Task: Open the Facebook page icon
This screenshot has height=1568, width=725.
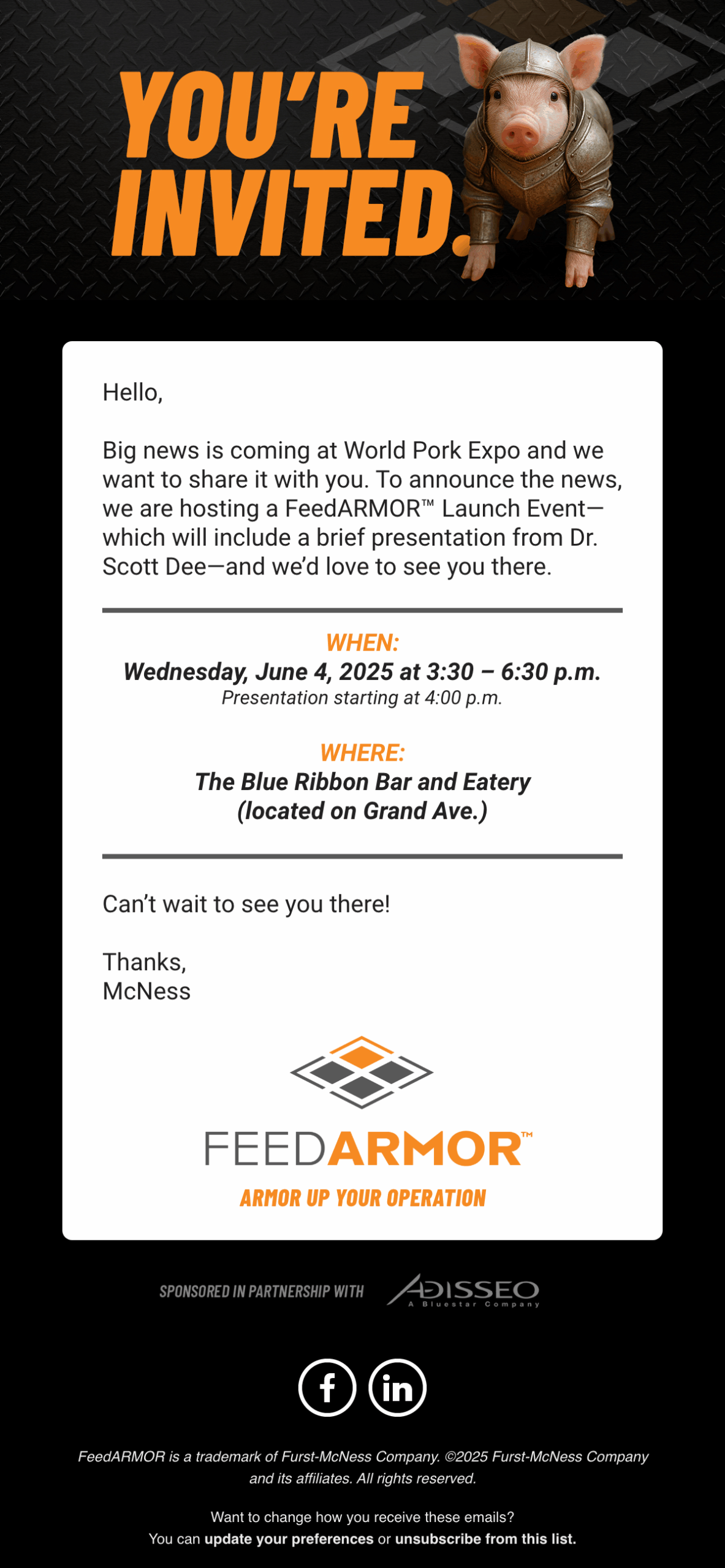Action: (x=327, y=1387)
